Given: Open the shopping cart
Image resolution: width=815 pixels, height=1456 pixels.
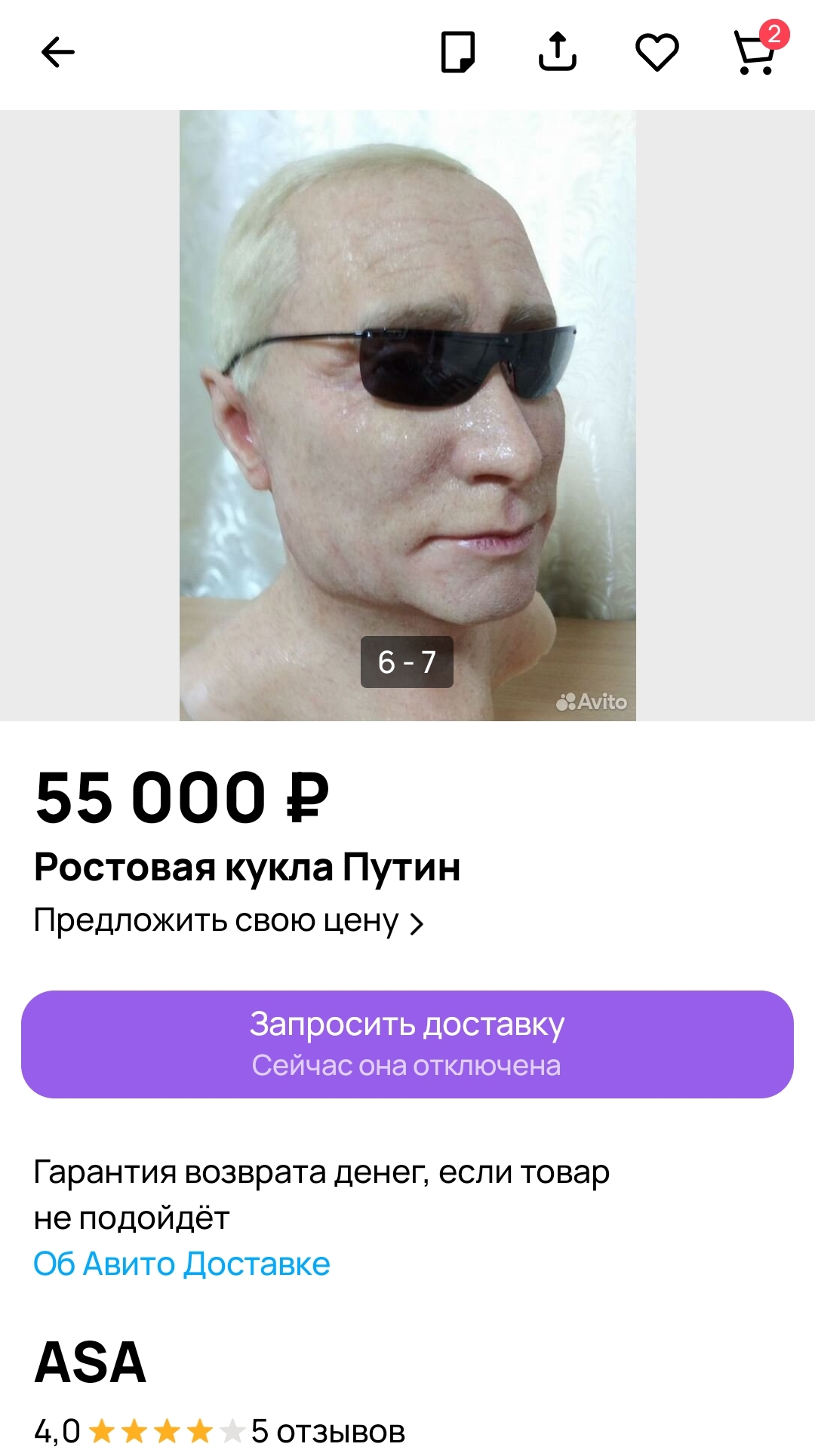Looking at the screenshot, I should point(757,50).
